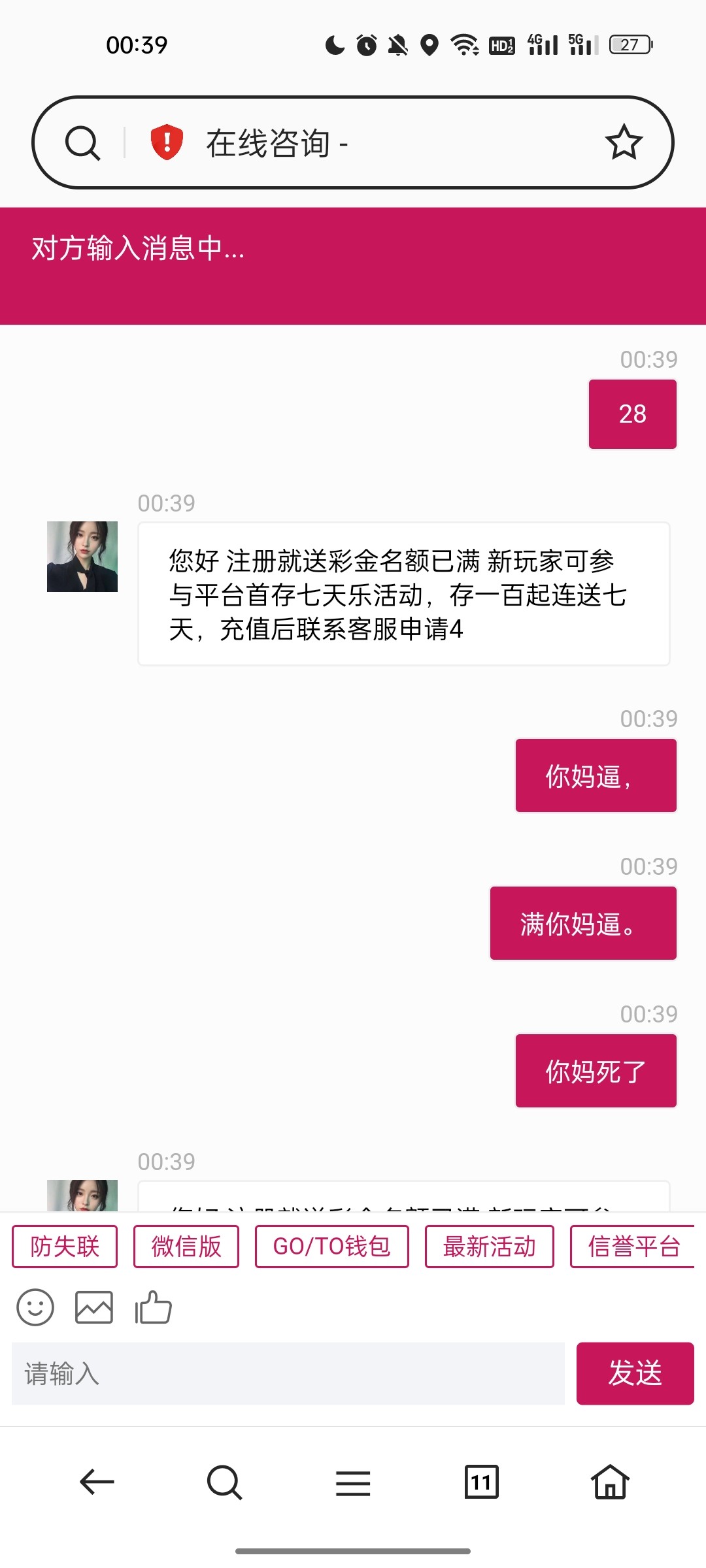This screenshot has width=706, height=1568.
Task: Go to the browser home page
Action: pyautogui.click(x=610, y=1482)
